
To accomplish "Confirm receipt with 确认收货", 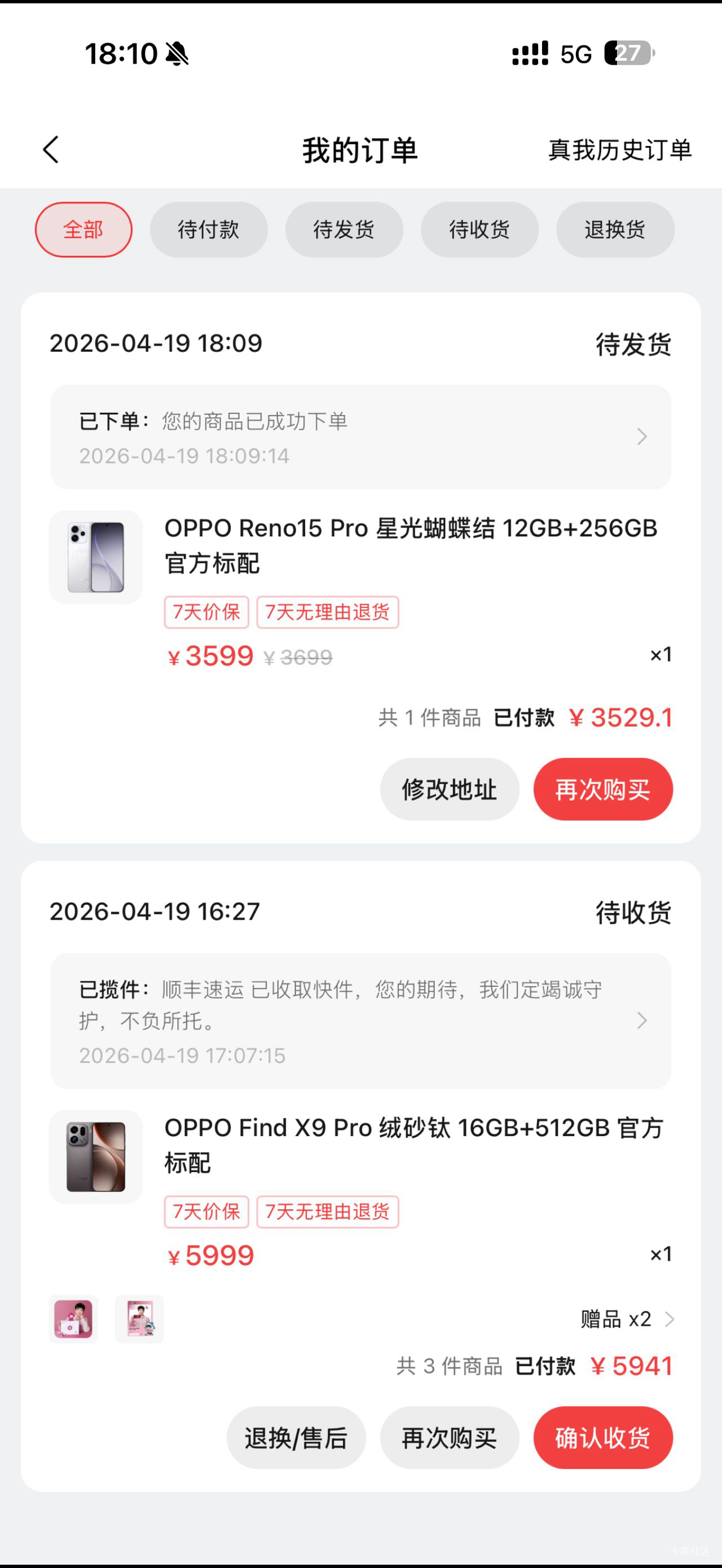I will coord(602,1438).
